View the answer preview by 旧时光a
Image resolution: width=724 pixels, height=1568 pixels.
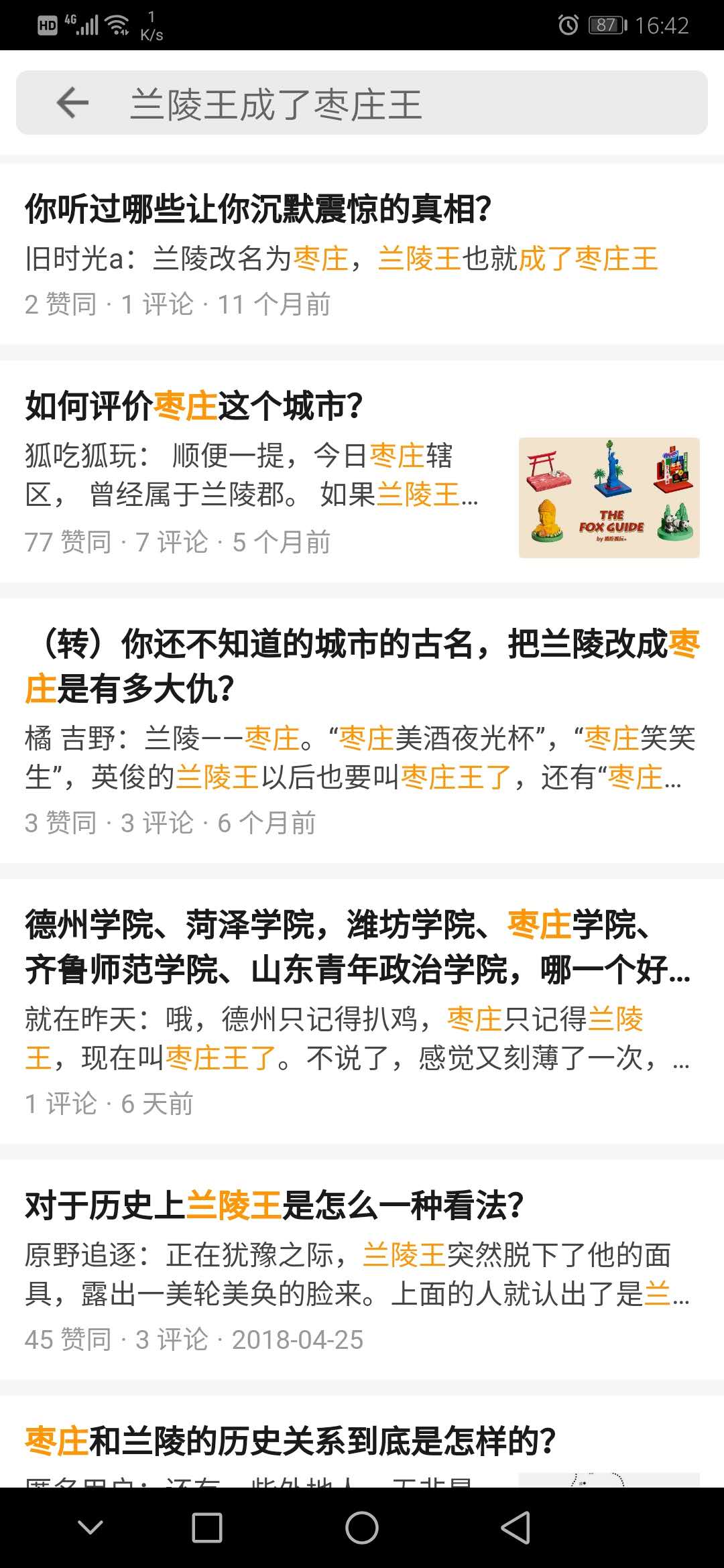342,258
